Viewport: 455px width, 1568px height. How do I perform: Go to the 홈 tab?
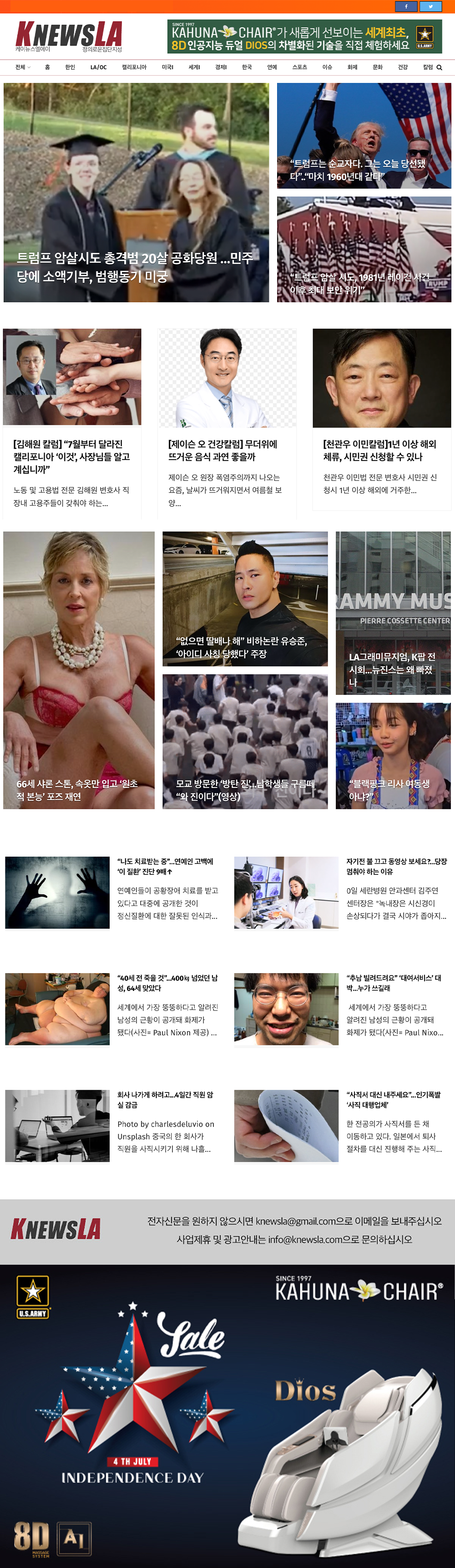coord(47,67)
